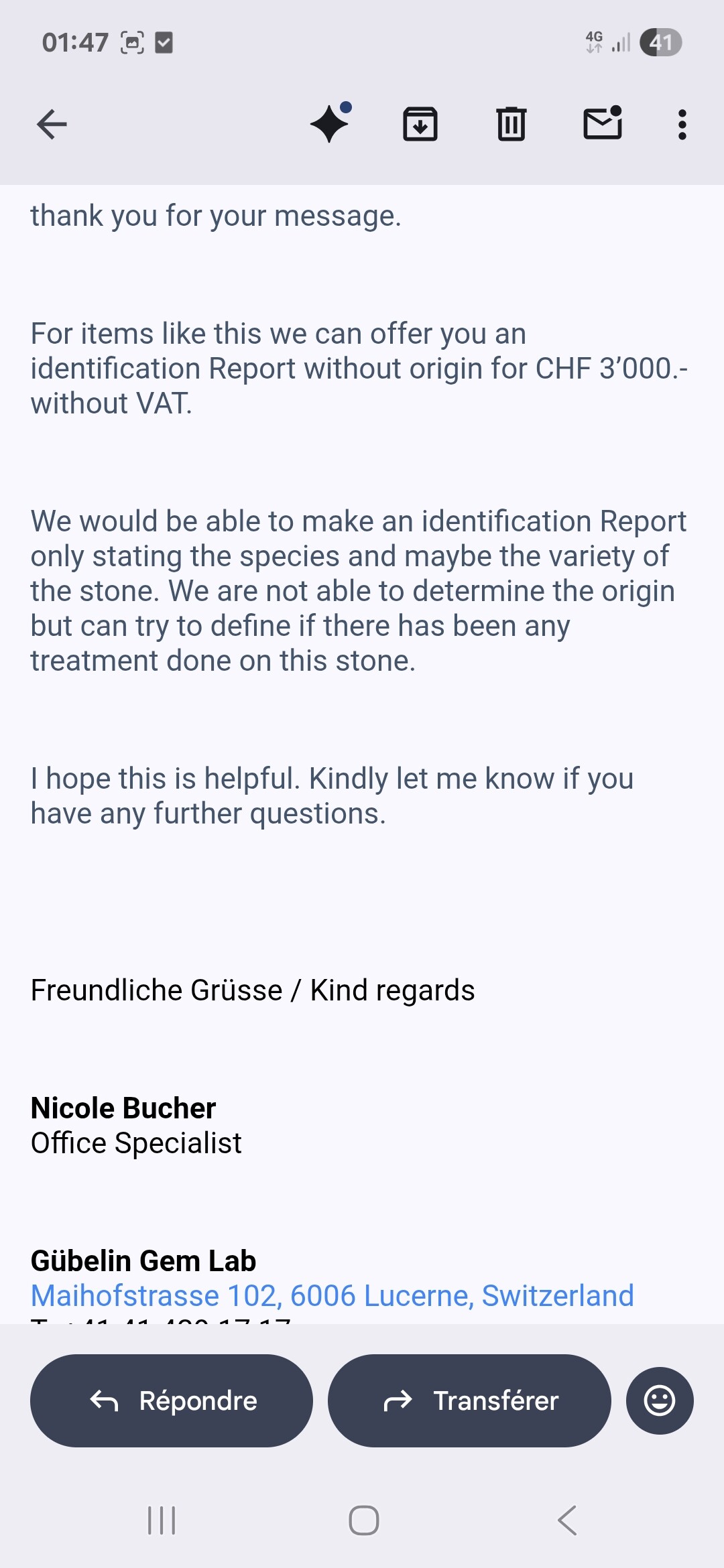Go to the system home screen
The height and width of the screenshot is (1568, 724).
[363, 1520]
